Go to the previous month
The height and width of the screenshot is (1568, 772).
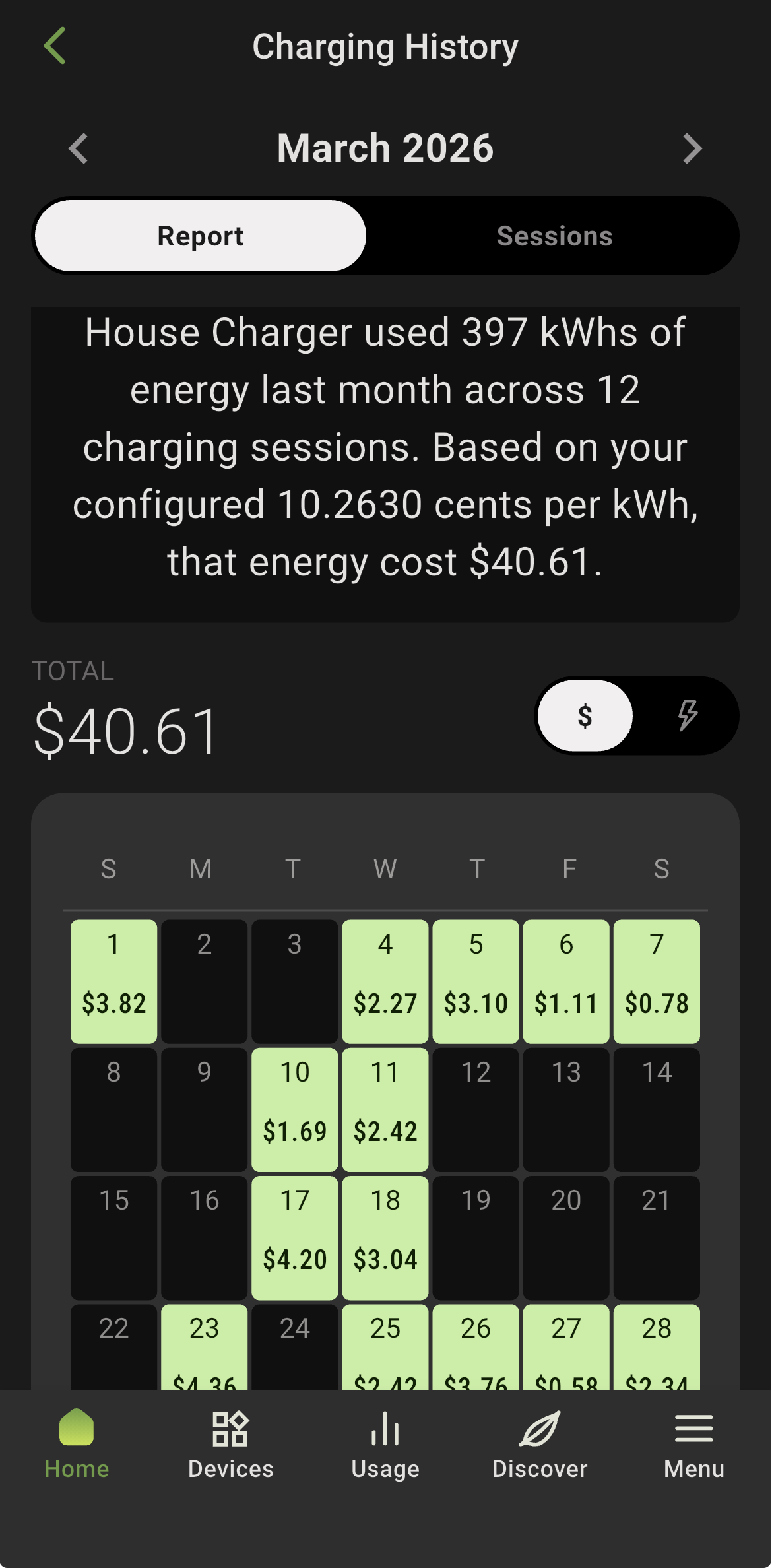coord(79,148)
